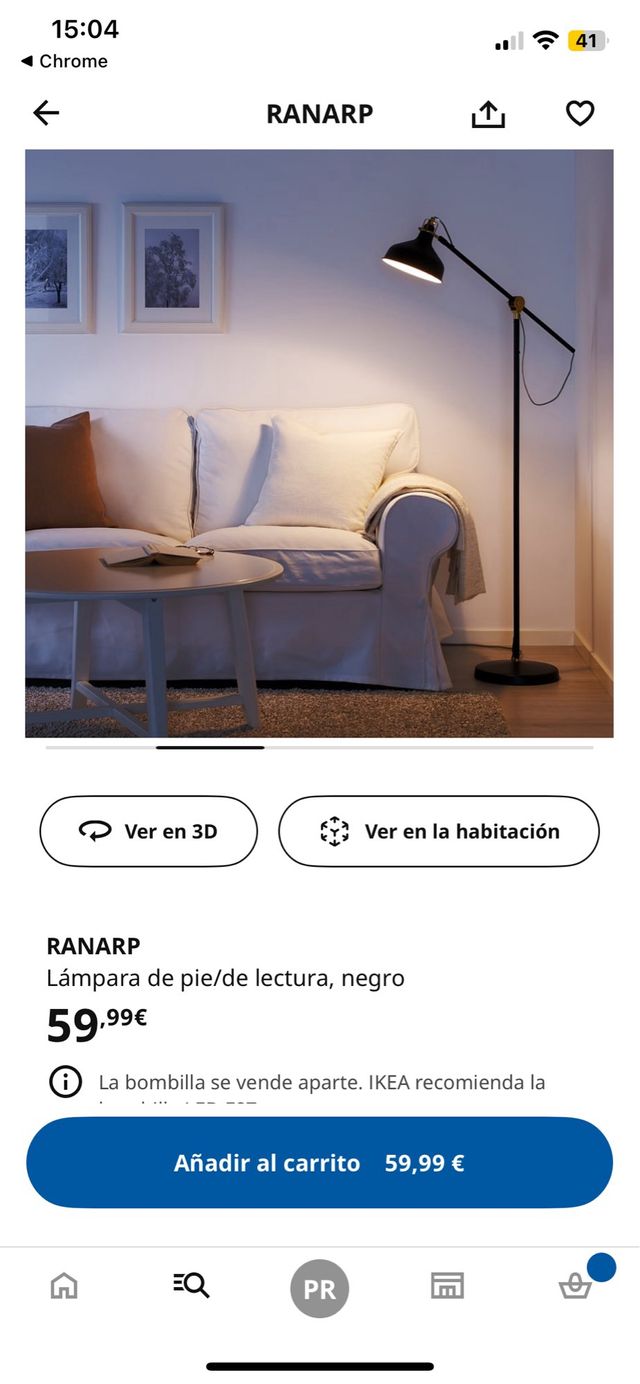Open the search tab

(x=191, y=1286)
